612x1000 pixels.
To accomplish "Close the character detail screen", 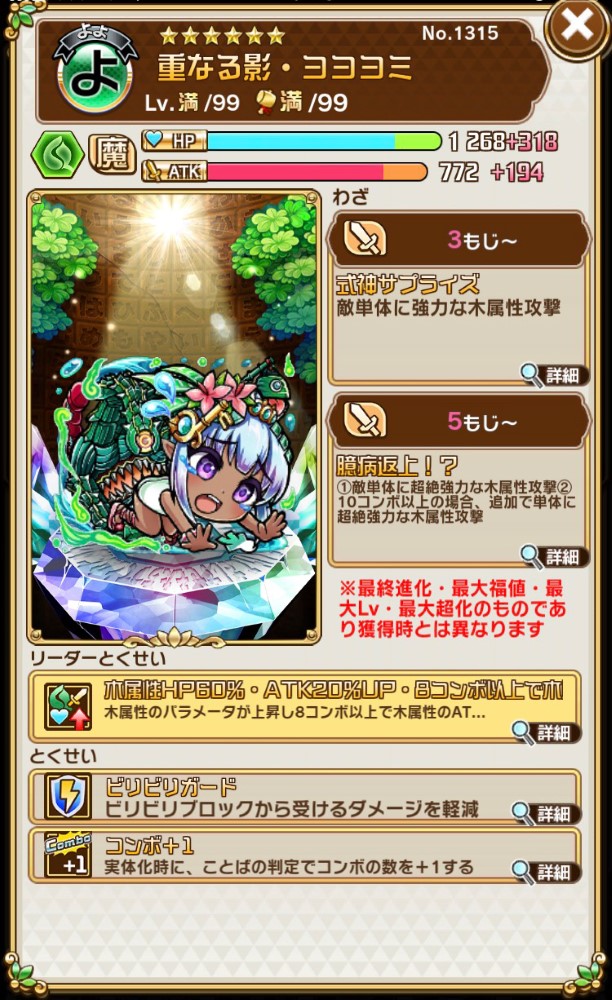I will [577, 27].
